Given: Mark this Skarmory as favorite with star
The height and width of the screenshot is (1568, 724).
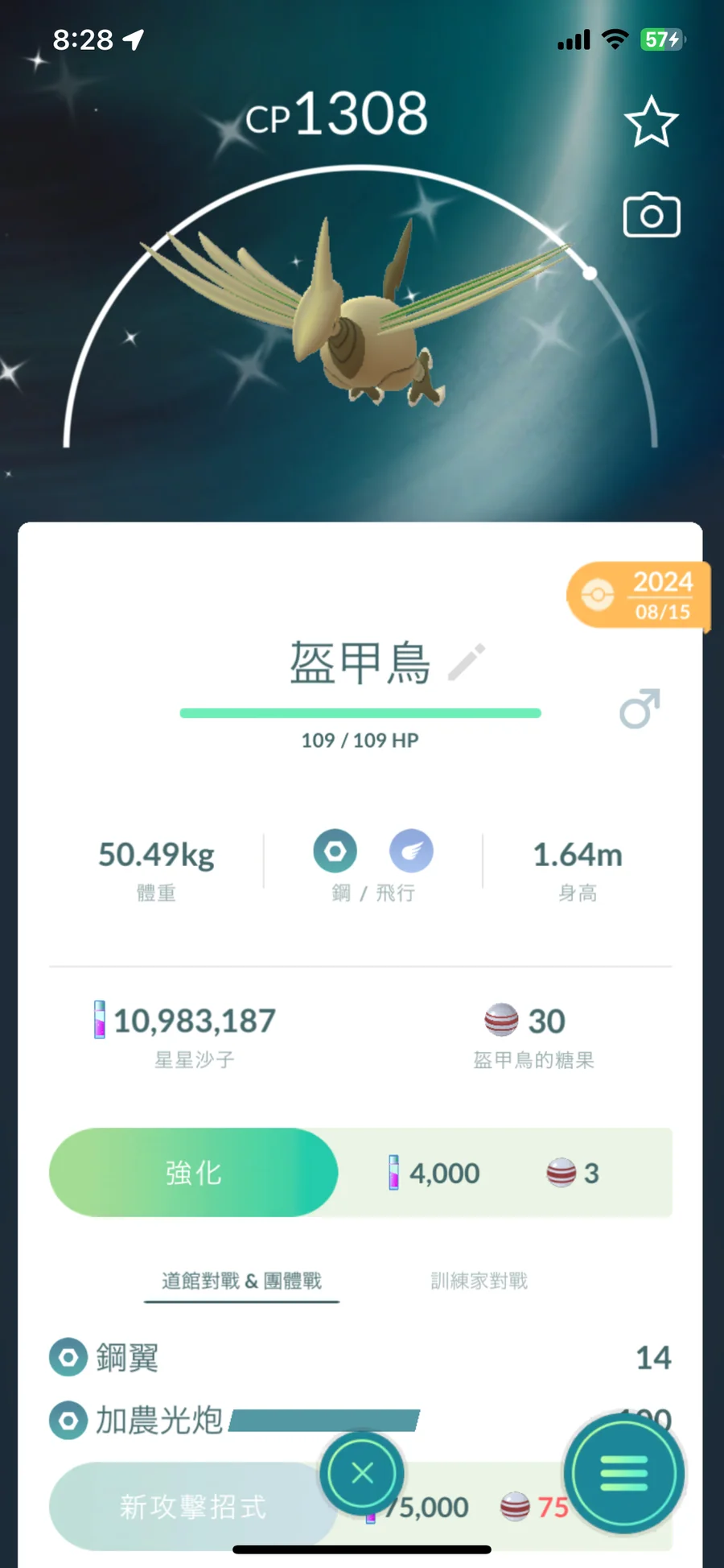Looking at the screenshot, I should click(x=651, y=122).
